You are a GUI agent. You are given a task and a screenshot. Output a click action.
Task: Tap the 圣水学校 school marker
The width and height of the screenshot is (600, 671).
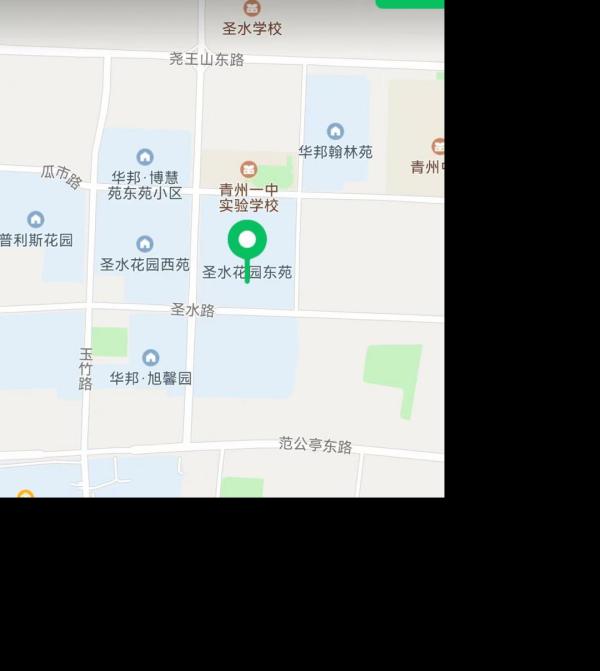pyautogui.click(x=252, y=9)
